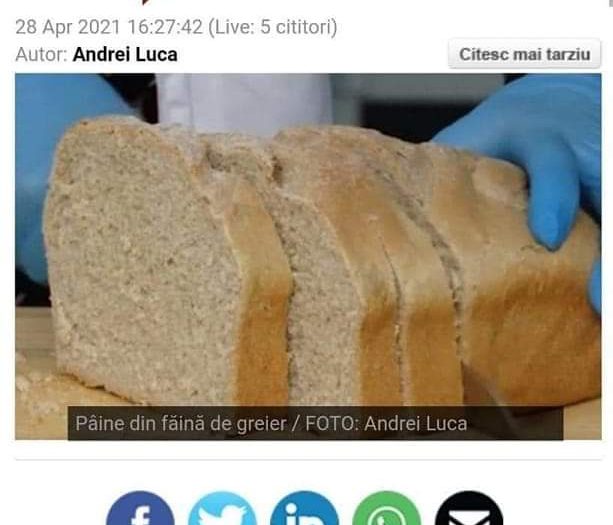Open author Andrei Luca's page

pos(125,55)
